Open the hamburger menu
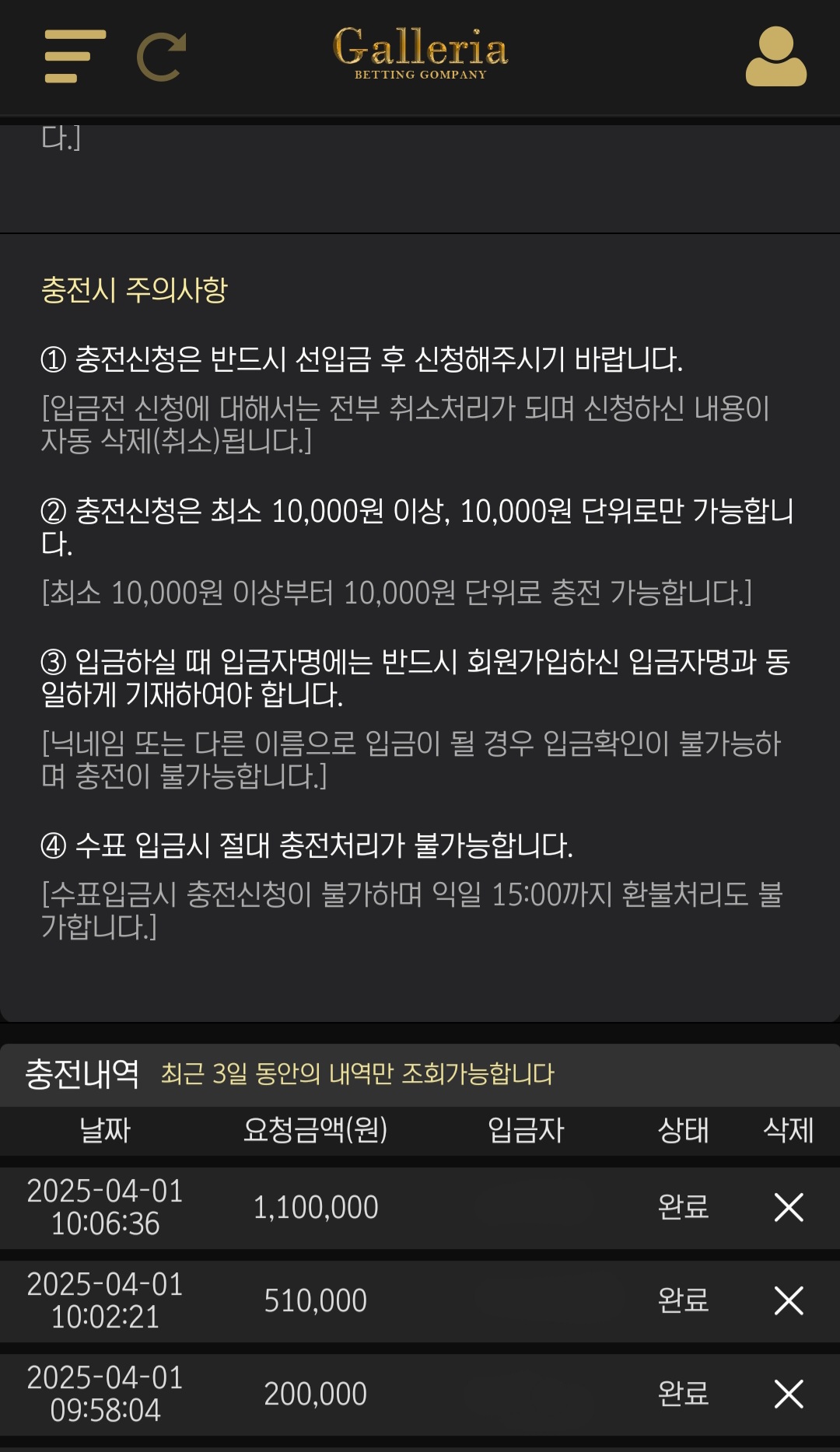Image resolution: width=840 pixels, height=1452 pixels. pos(75,56)
